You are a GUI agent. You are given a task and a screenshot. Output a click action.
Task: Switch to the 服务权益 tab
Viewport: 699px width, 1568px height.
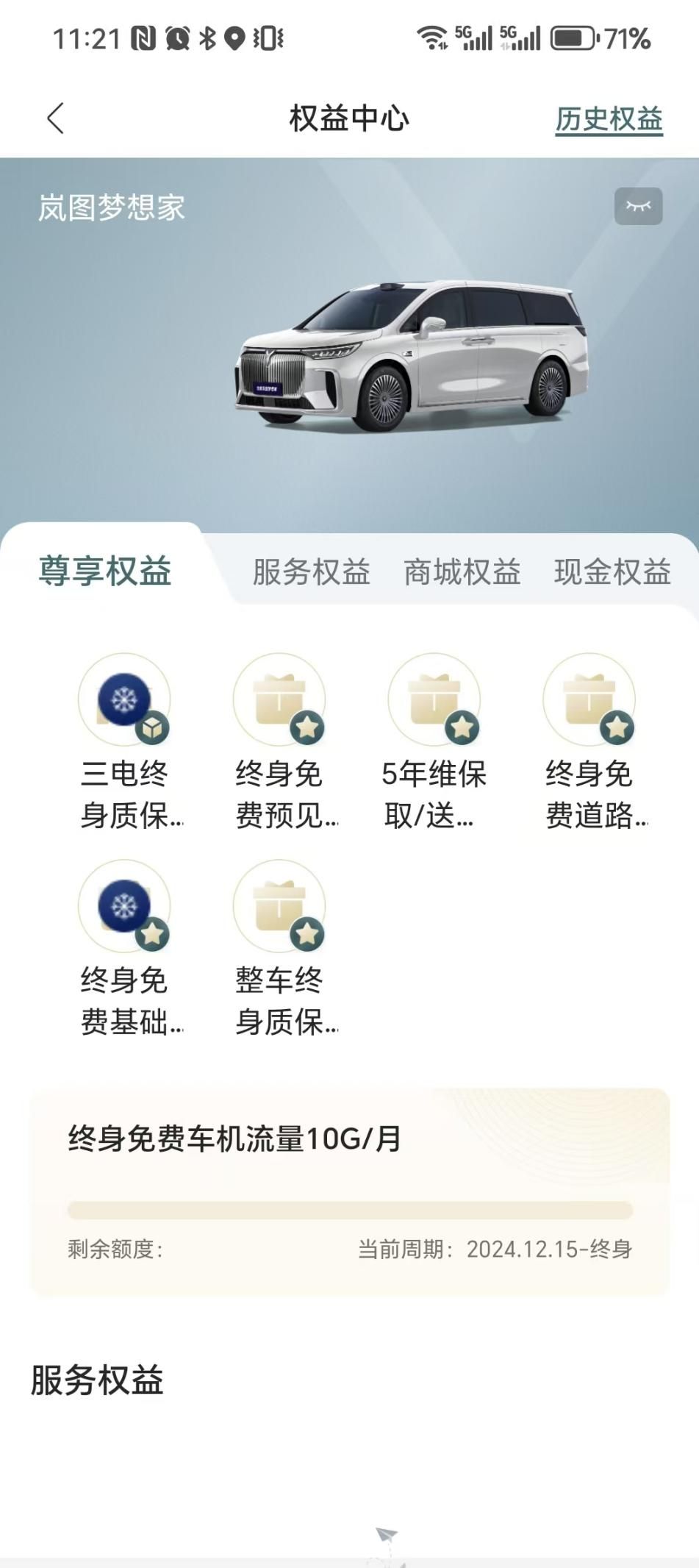(311, 571)
